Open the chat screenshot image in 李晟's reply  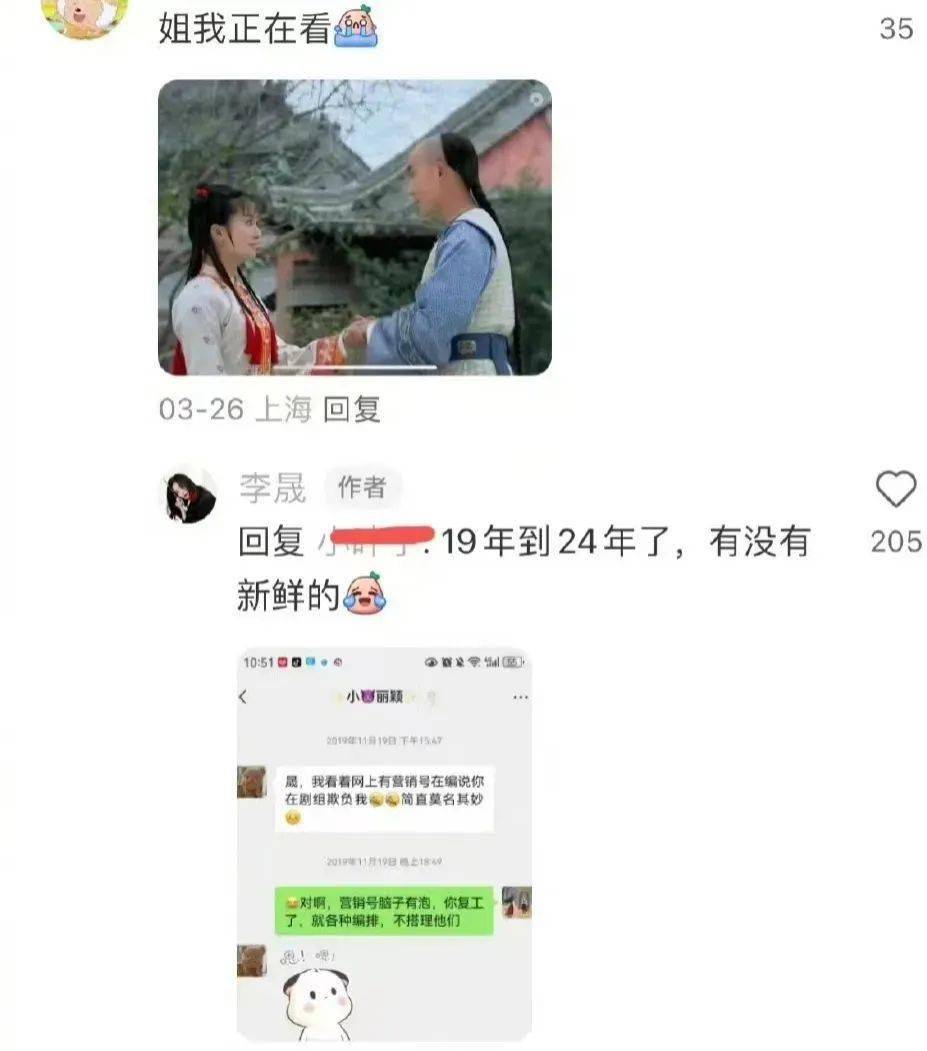pos(384,845)
